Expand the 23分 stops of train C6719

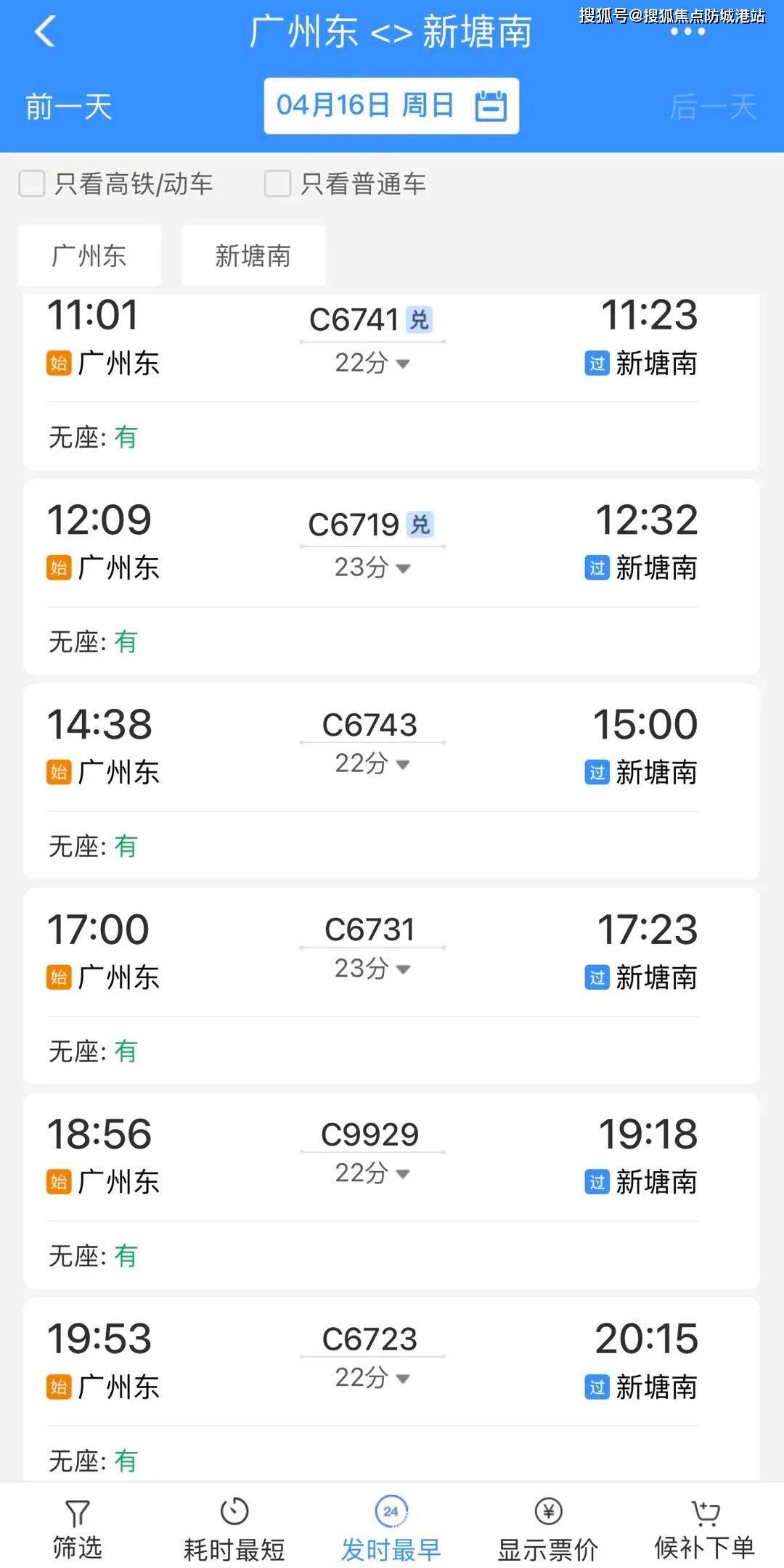click(372, 567)
